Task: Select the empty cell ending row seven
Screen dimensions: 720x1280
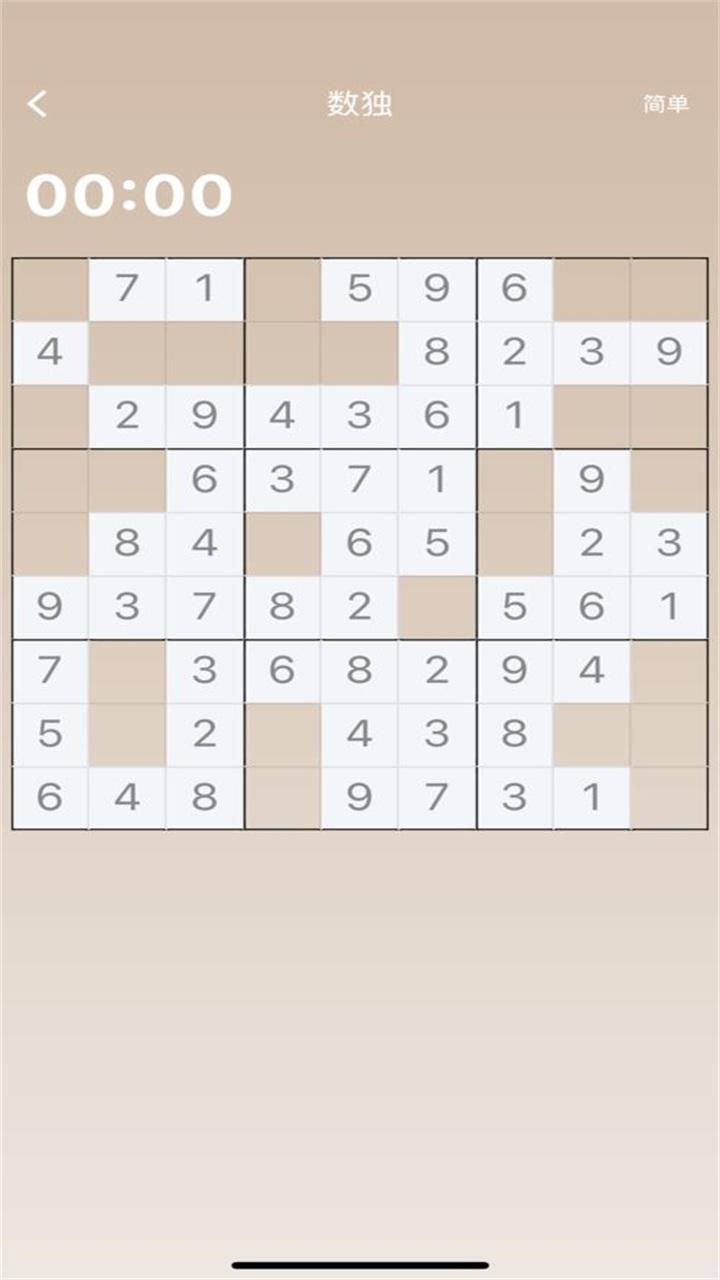Action: (668, 670)
